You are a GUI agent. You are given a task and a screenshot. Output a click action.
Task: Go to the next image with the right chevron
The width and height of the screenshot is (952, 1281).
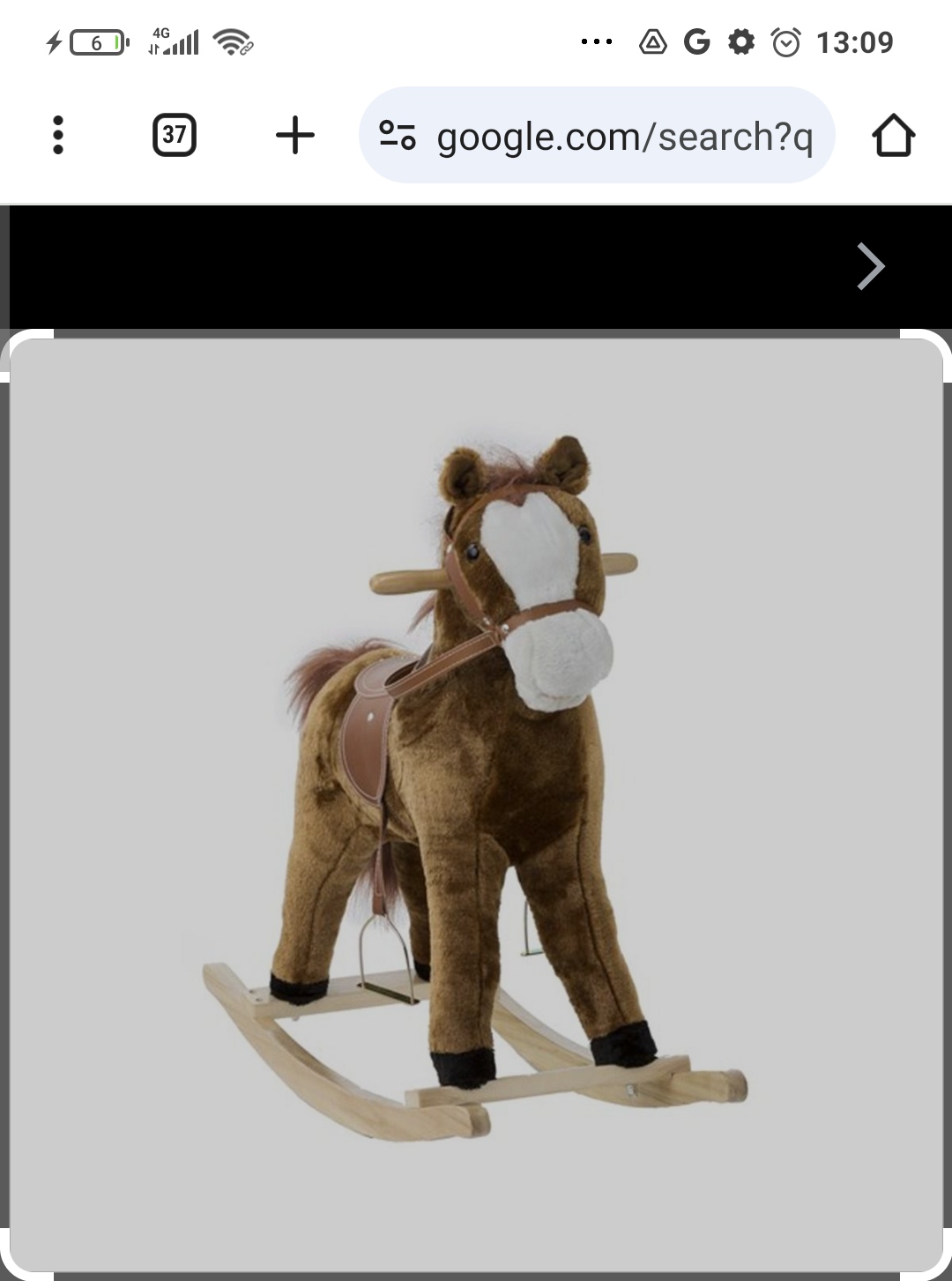870,266
